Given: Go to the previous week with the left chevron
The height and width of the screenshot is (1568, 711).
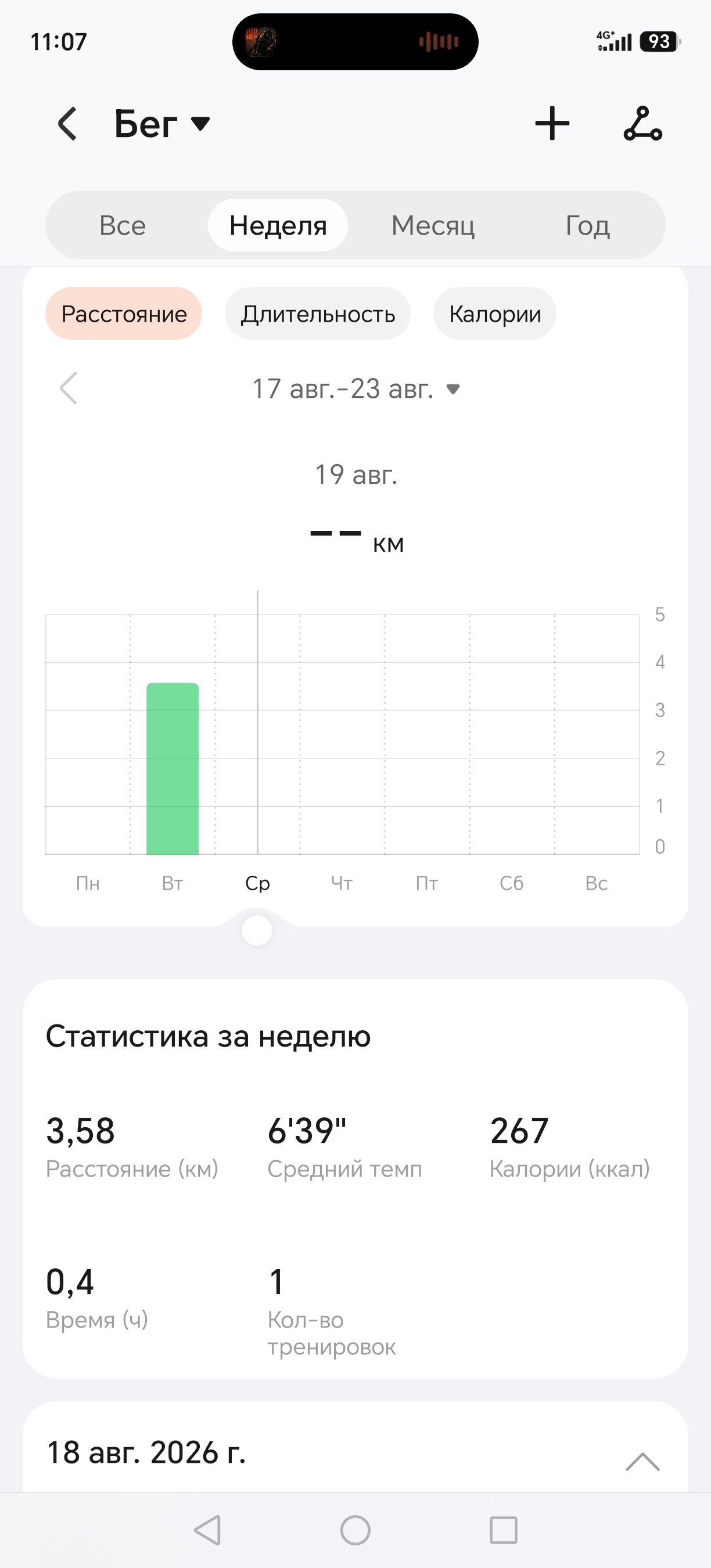Looking at the screenshot, I should (x=69, y=389).
